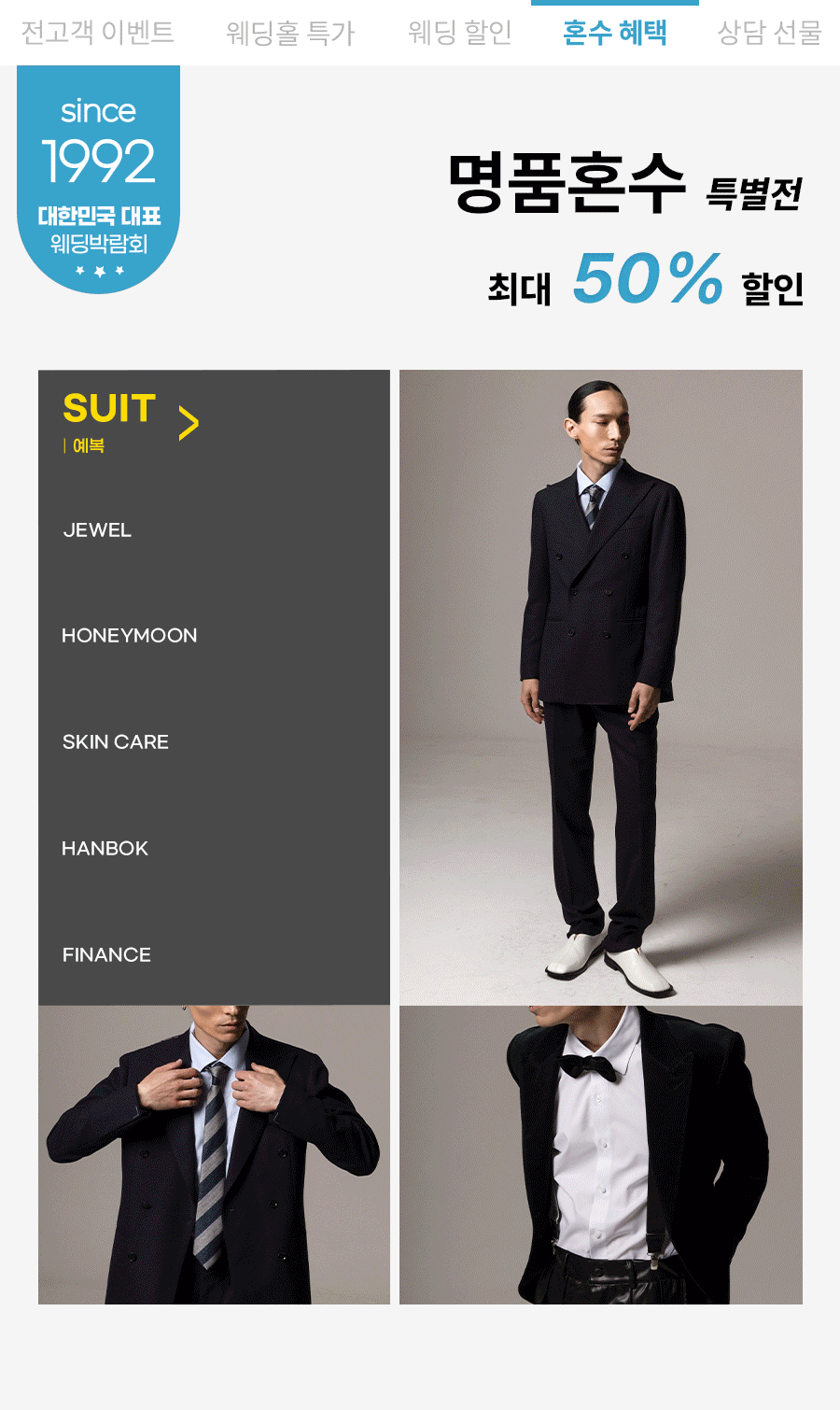Image resolution: width=840 pixels, height=1410 pixels.
Task: Switch to the 전고객 이벤트 tab
Action: coord(97,33)
